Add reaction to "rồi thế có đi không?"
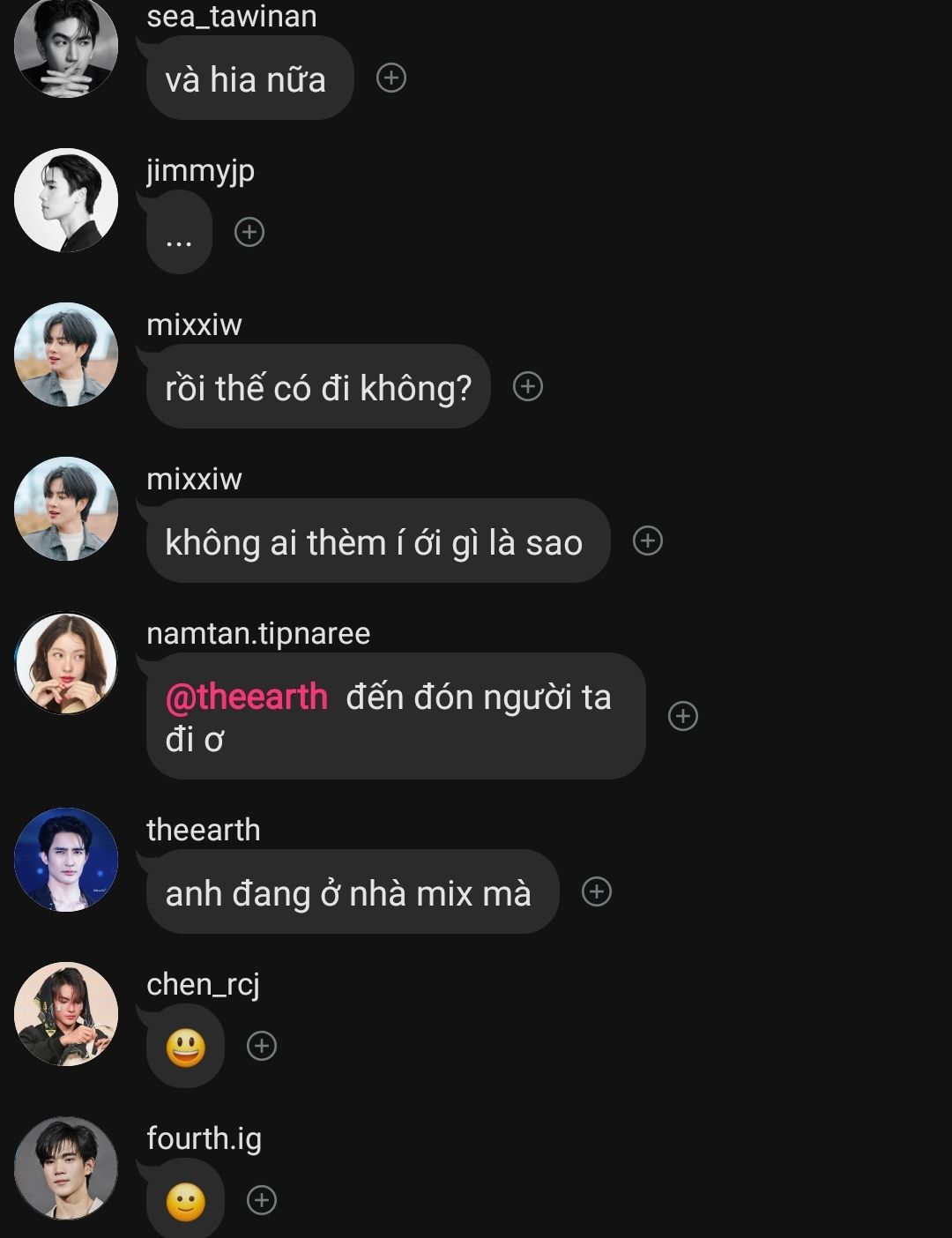This screenshot has height=1238, width=952. (x=528, y=386)
